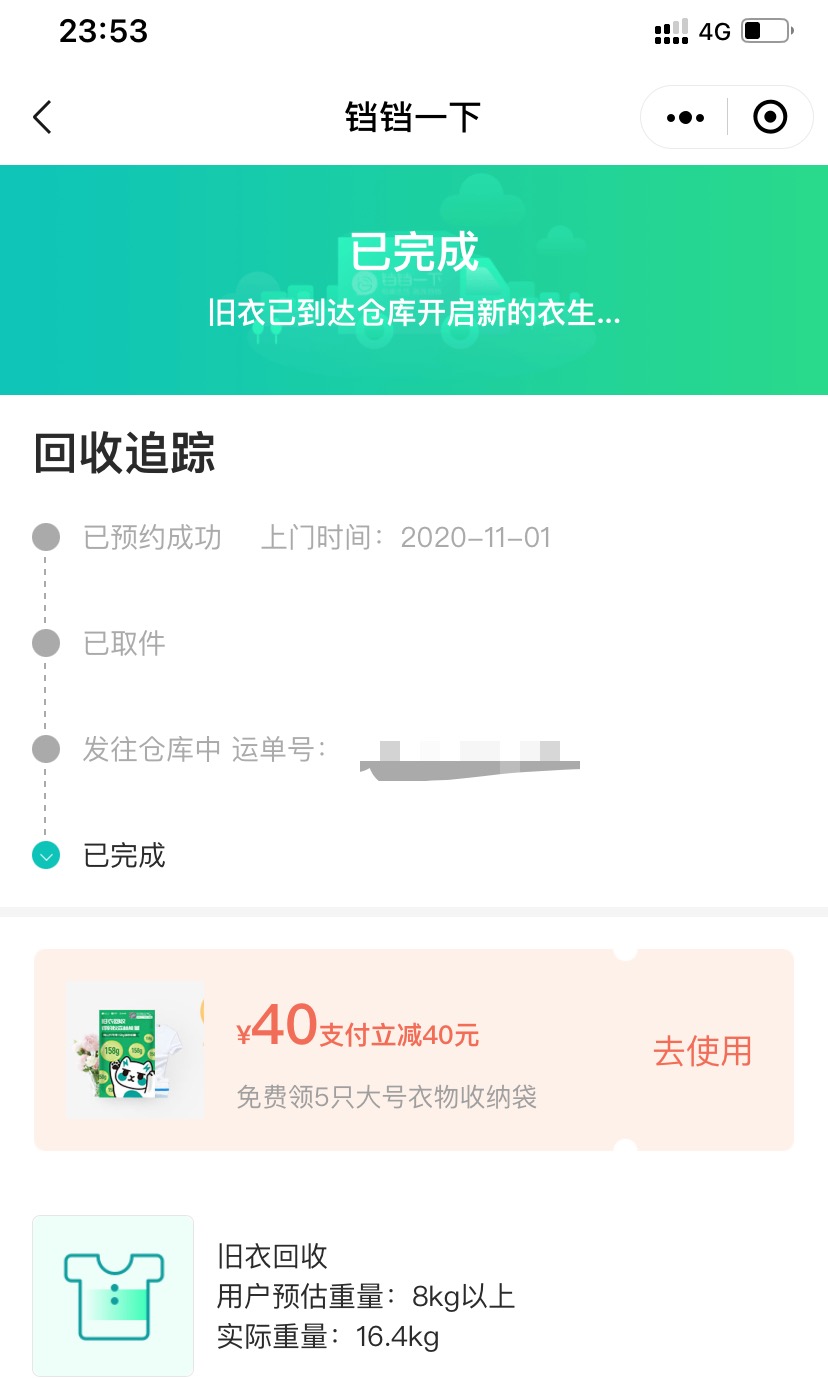Go back using the top-left arrow
Viewport: 828px width, 1378px height.
tap(42, 118)
